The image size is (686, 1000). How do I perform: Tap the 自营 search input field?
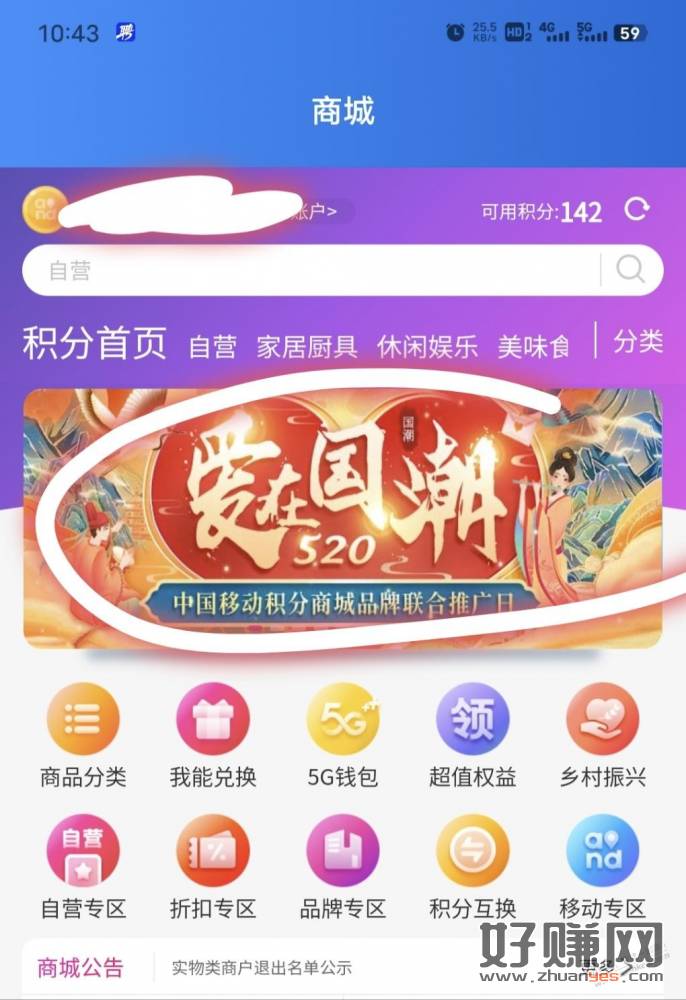point(310,270)
